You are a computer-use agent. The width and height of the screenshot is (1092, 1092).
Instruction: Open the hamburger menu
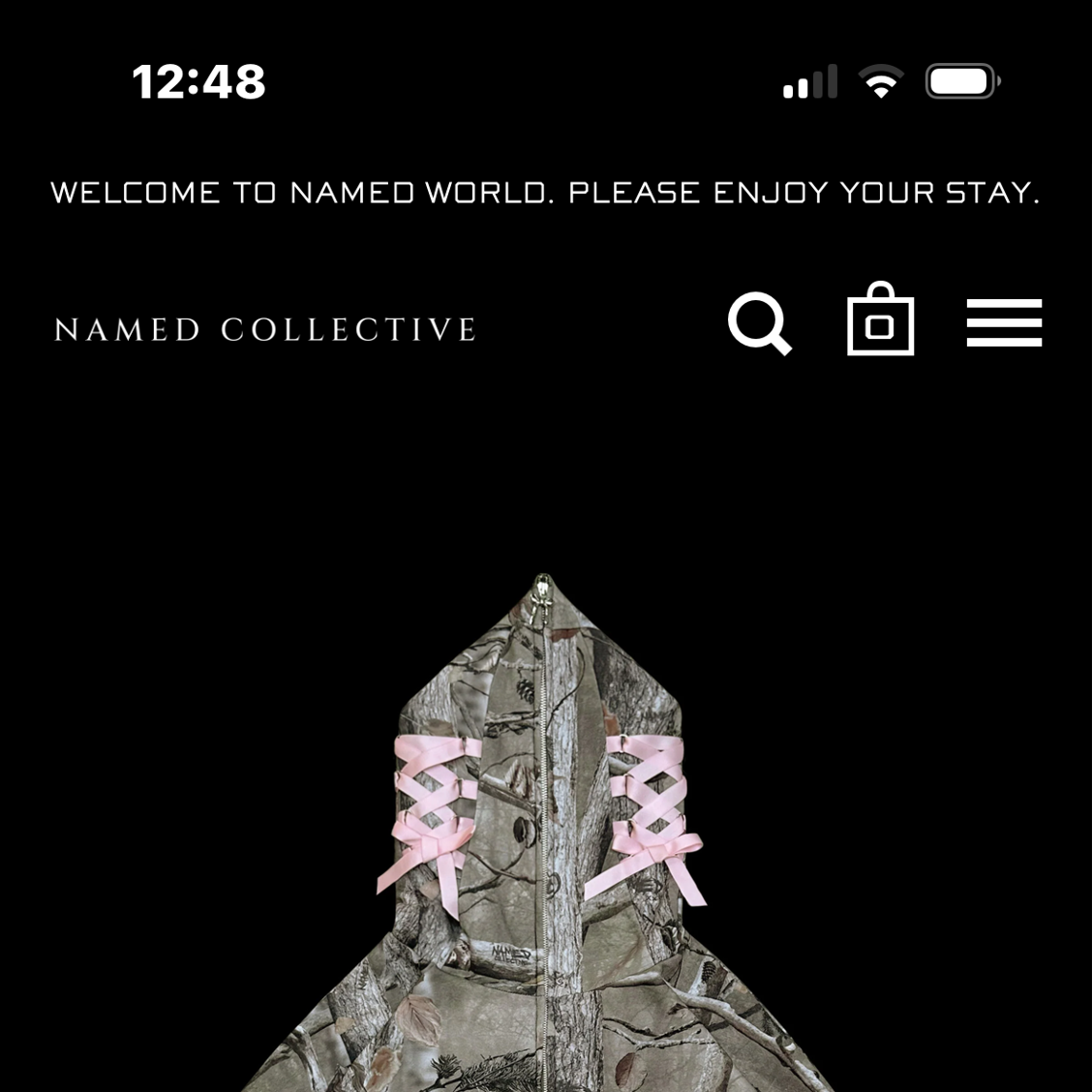(x=1004, y=322)
